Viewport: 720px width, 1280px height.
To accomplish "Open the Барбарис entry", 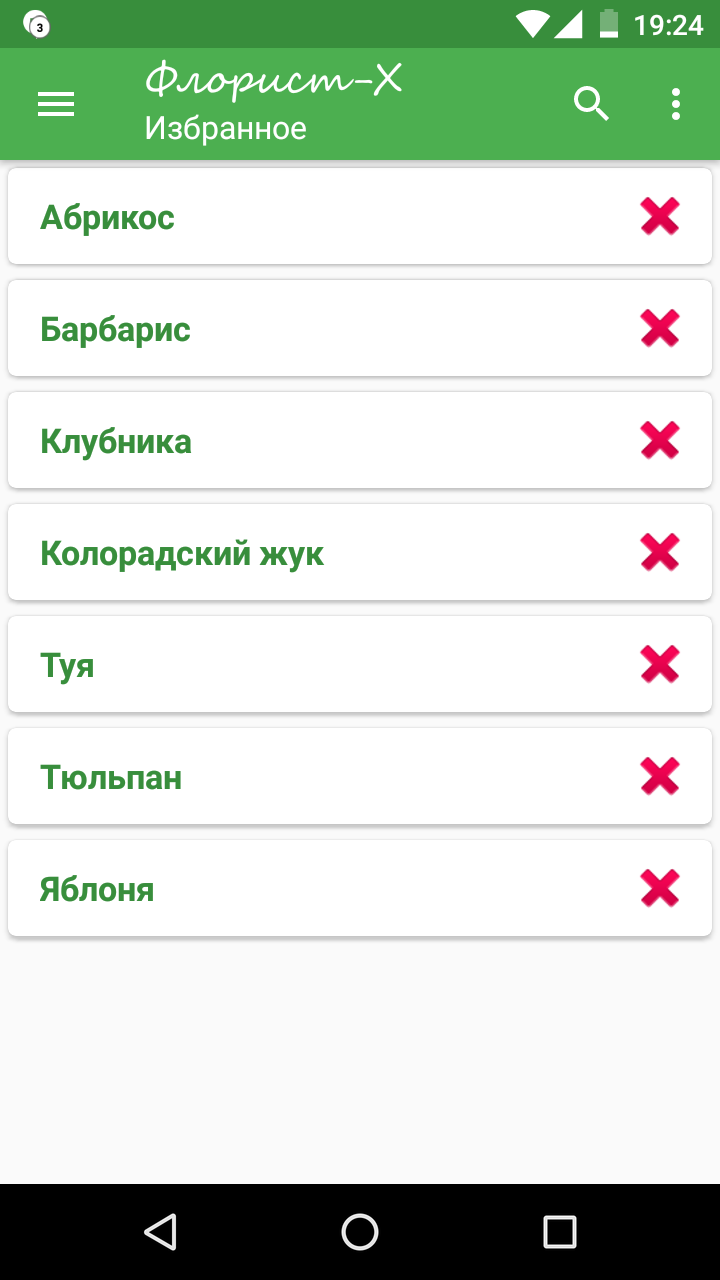I will (360, 328).
